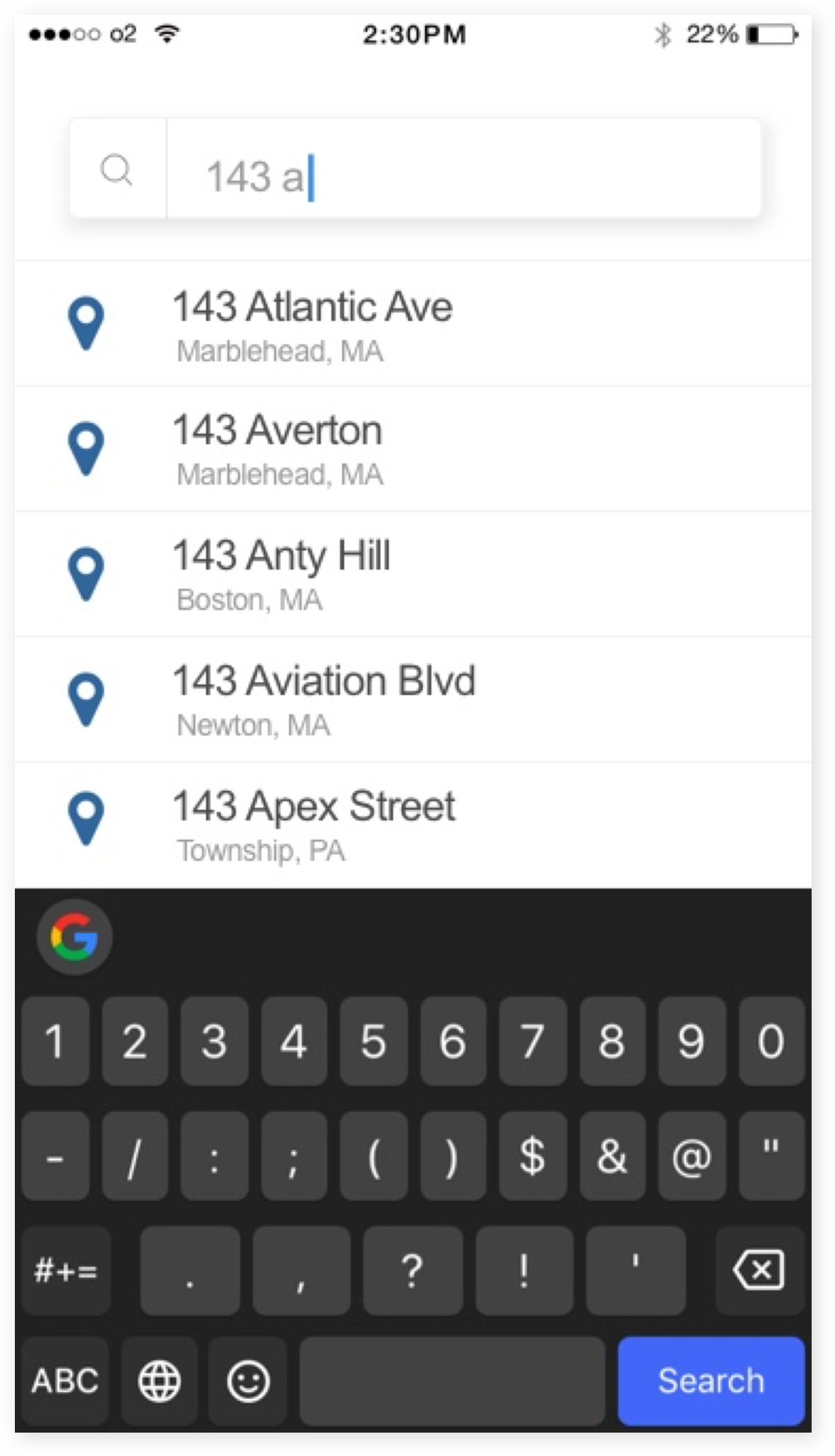Switch keyboard to ABC letters
Image resolution: width=835 pixels, height=1456 pixels.
click(x=64, y=1380)
